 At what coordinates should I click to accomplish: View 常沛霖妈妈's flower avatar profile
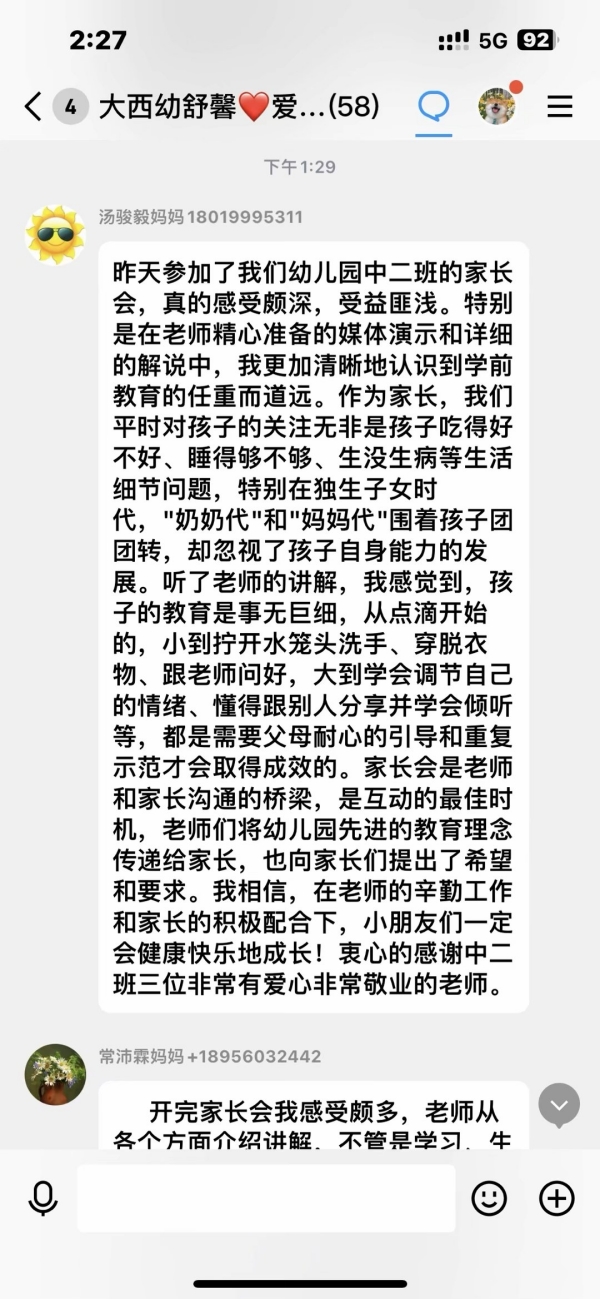(x=55, y=1074)
